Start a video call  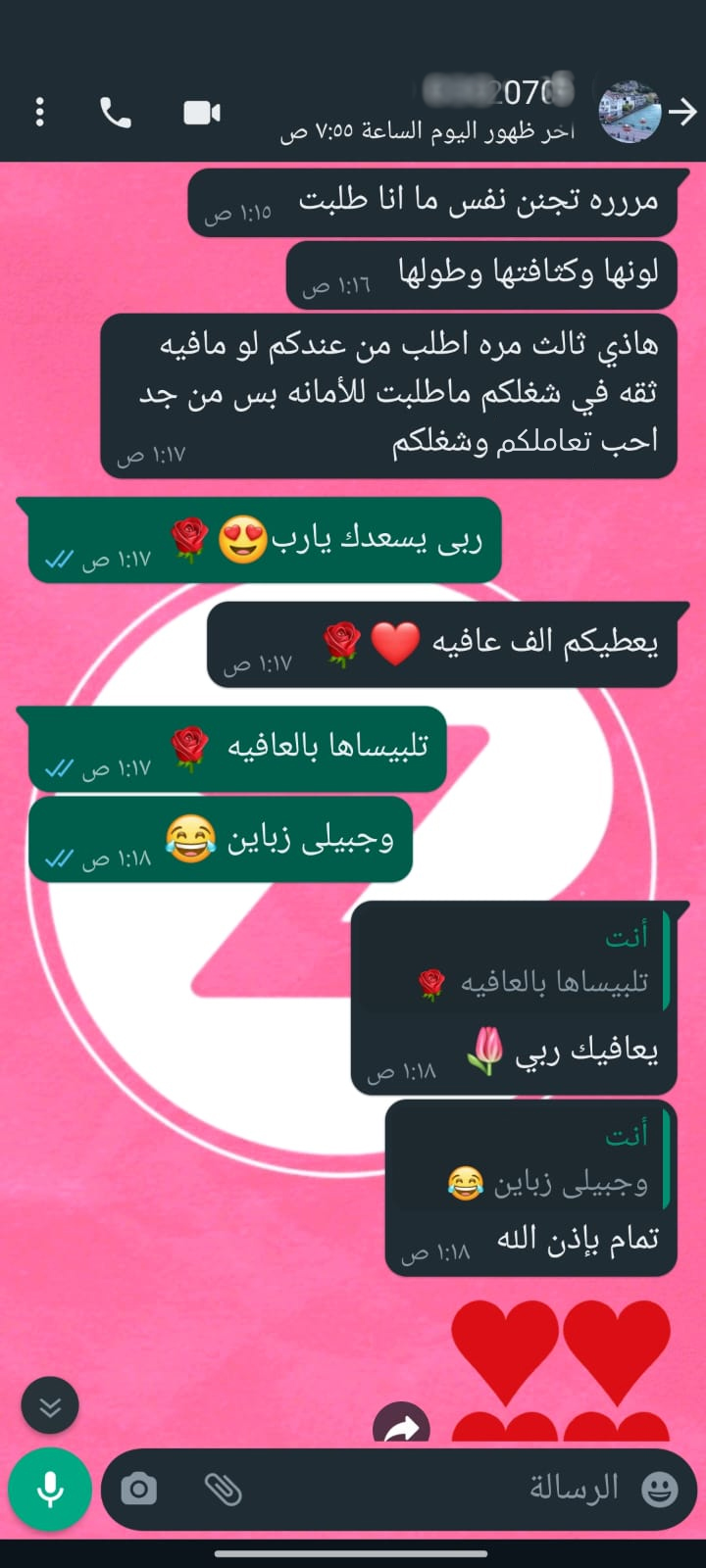point(202,113)
